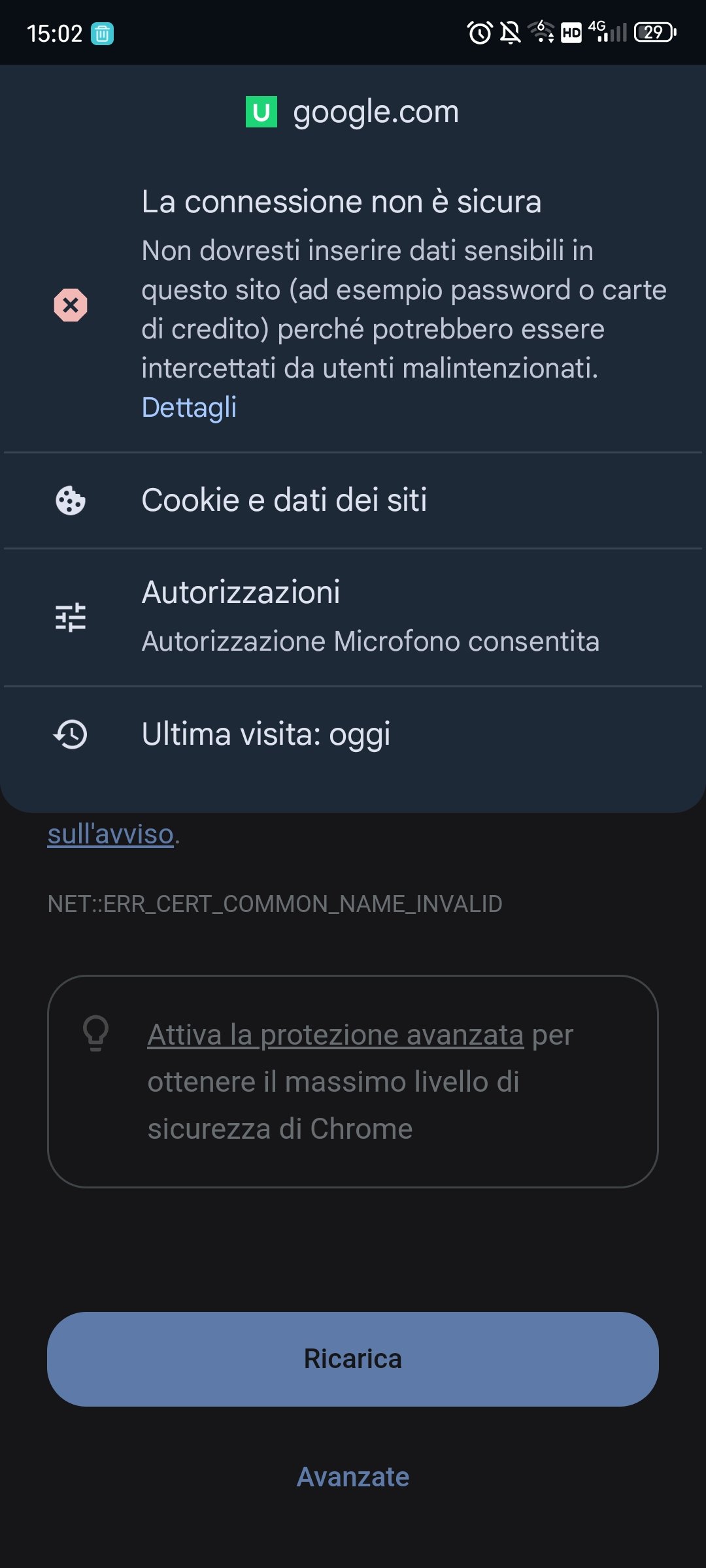The width and height of the screenshot is (706, 1568).
Task: Open Cookie e dati dei siti
Action: [353, 500]
